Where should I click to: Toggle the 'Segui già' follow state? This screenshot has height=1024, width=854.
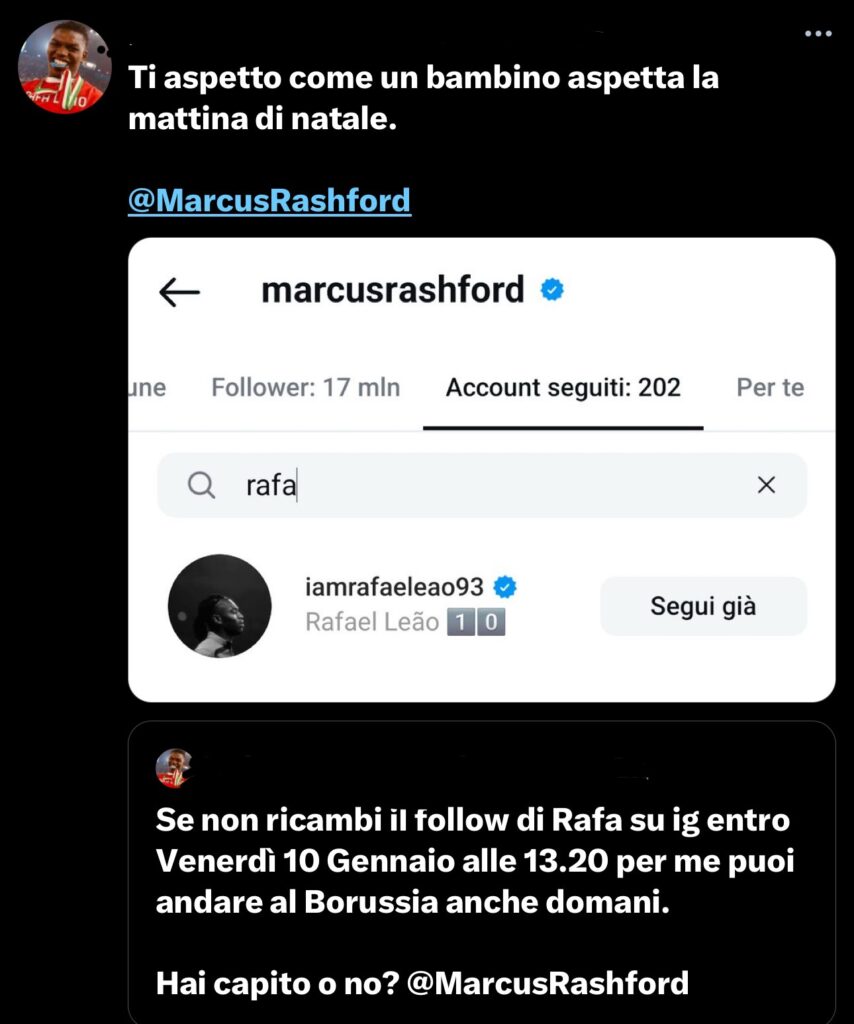coord(703,606)
